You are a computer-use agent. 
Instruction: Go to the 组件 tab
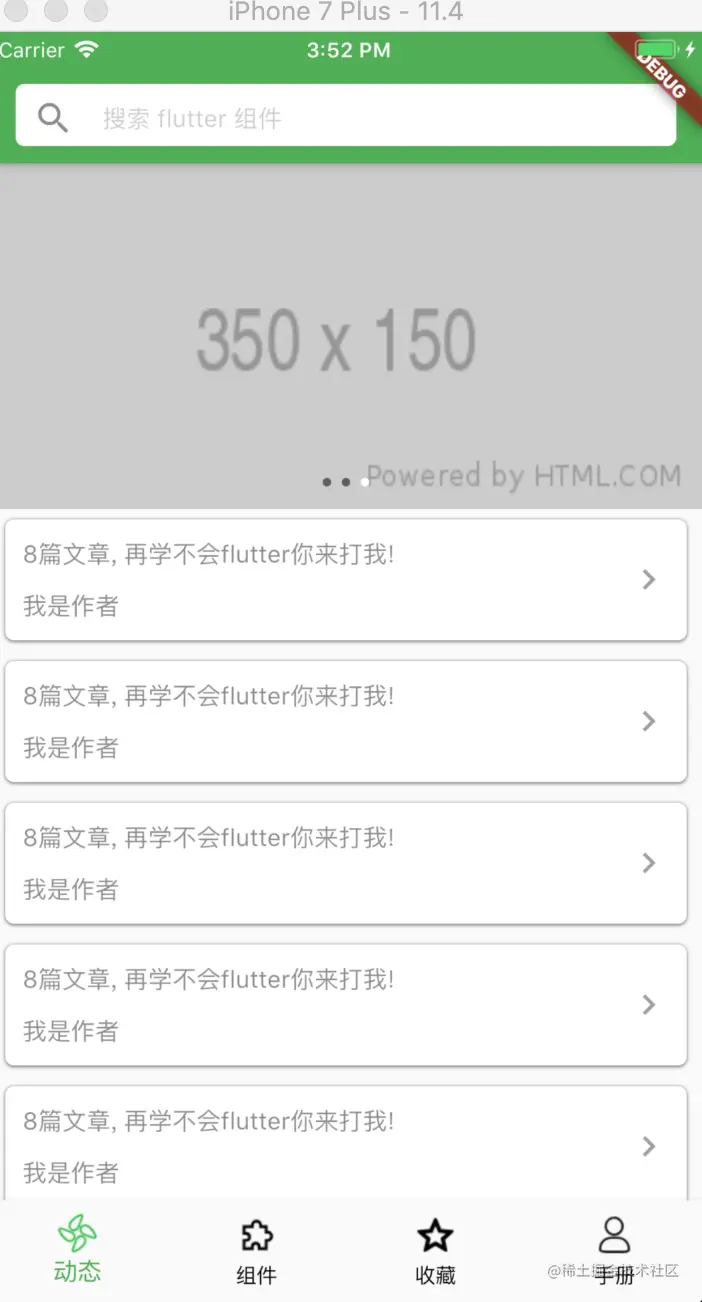(256, 1251)
